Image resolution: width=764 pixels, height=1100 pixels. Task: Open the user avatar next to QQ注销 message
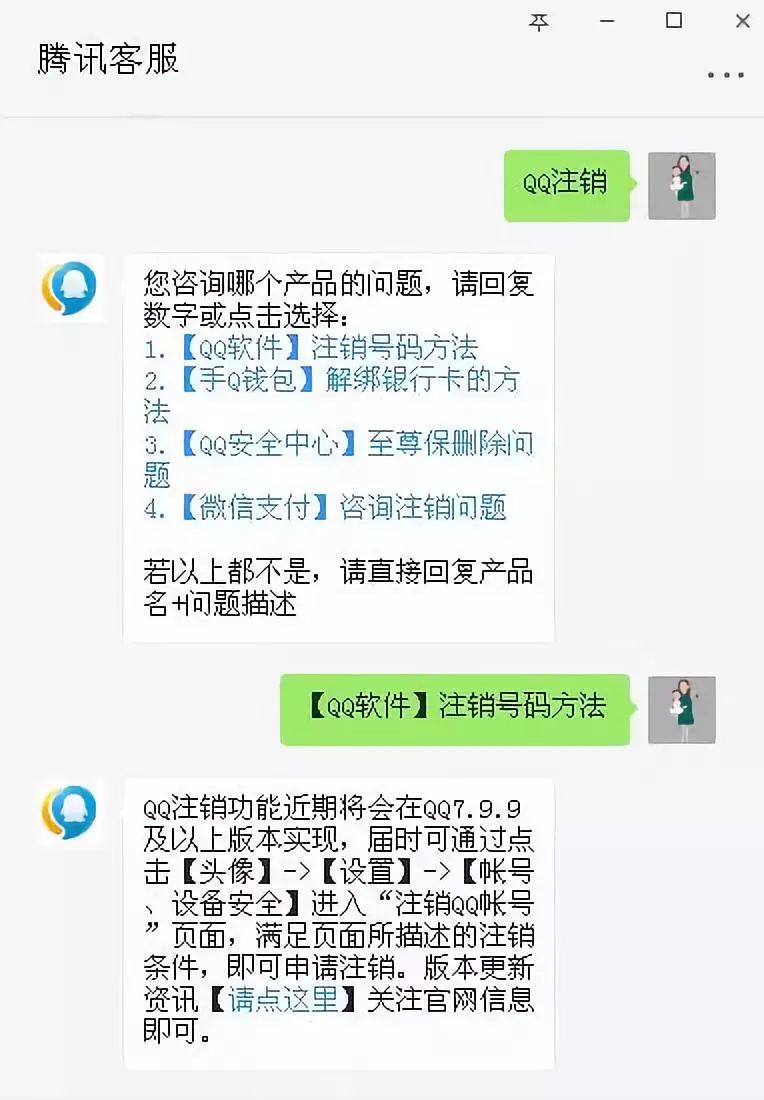(682, 187)
